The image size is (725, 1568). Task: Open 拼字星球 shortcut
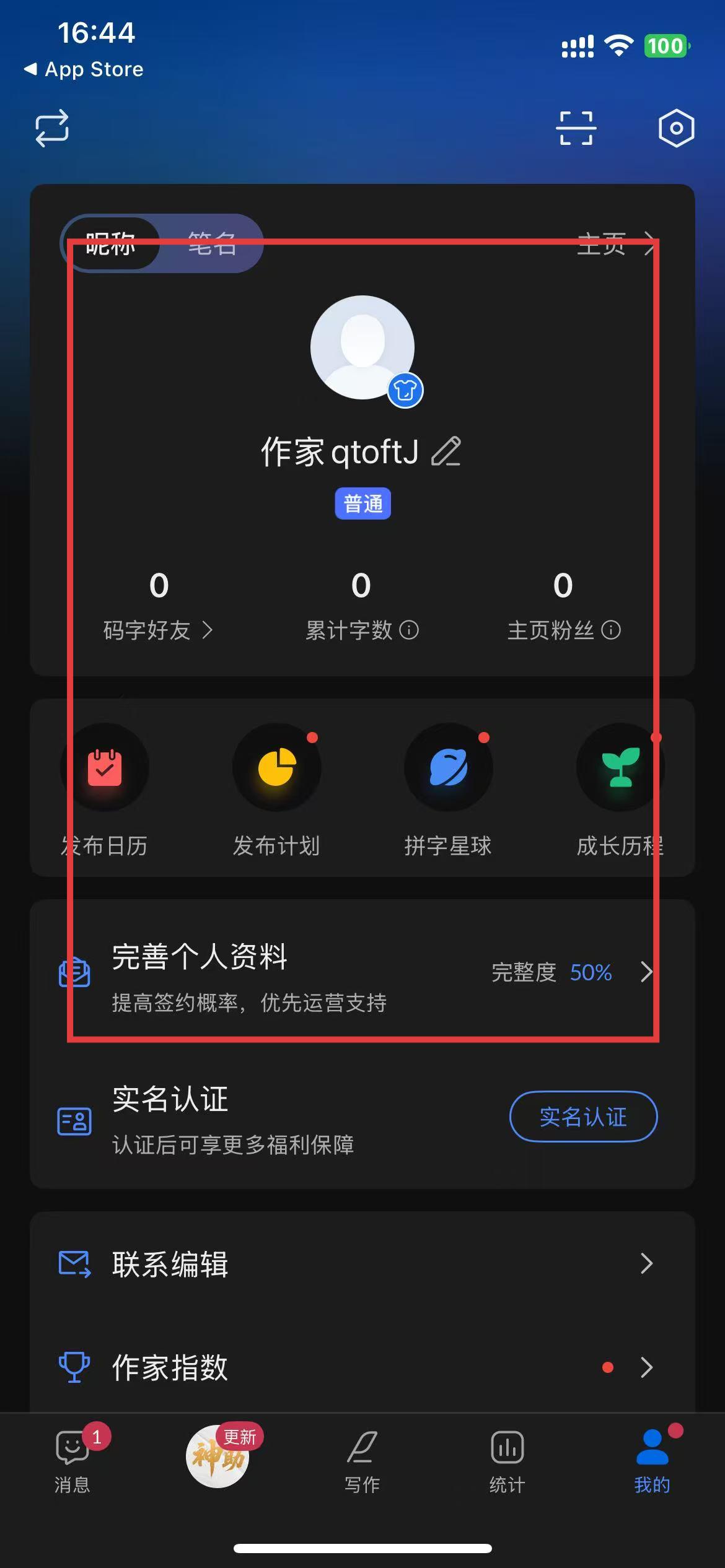448,768
